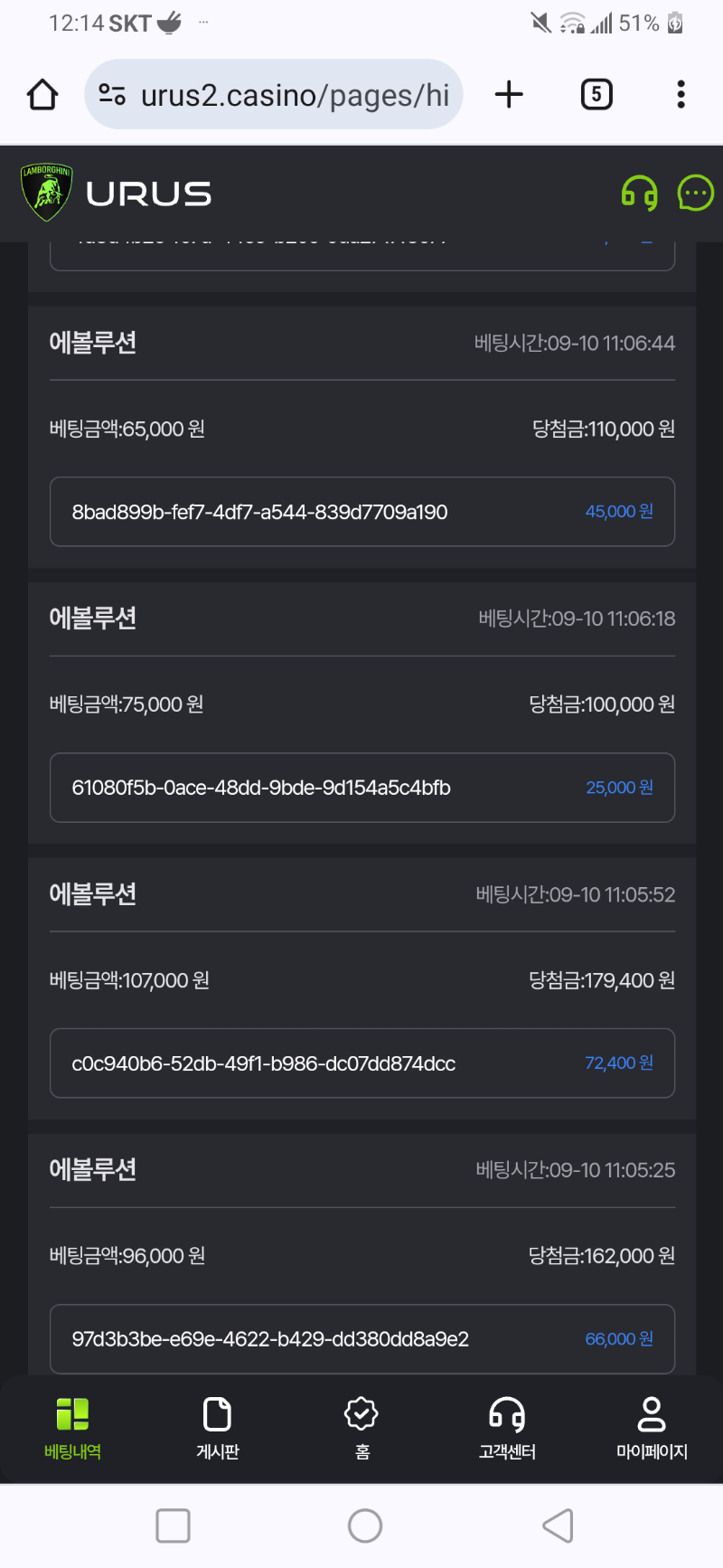
Task: Open bet record 61080f5b-0ace-48dd-9bde-9d154a5c4bfb
Action: coord(362,788)
